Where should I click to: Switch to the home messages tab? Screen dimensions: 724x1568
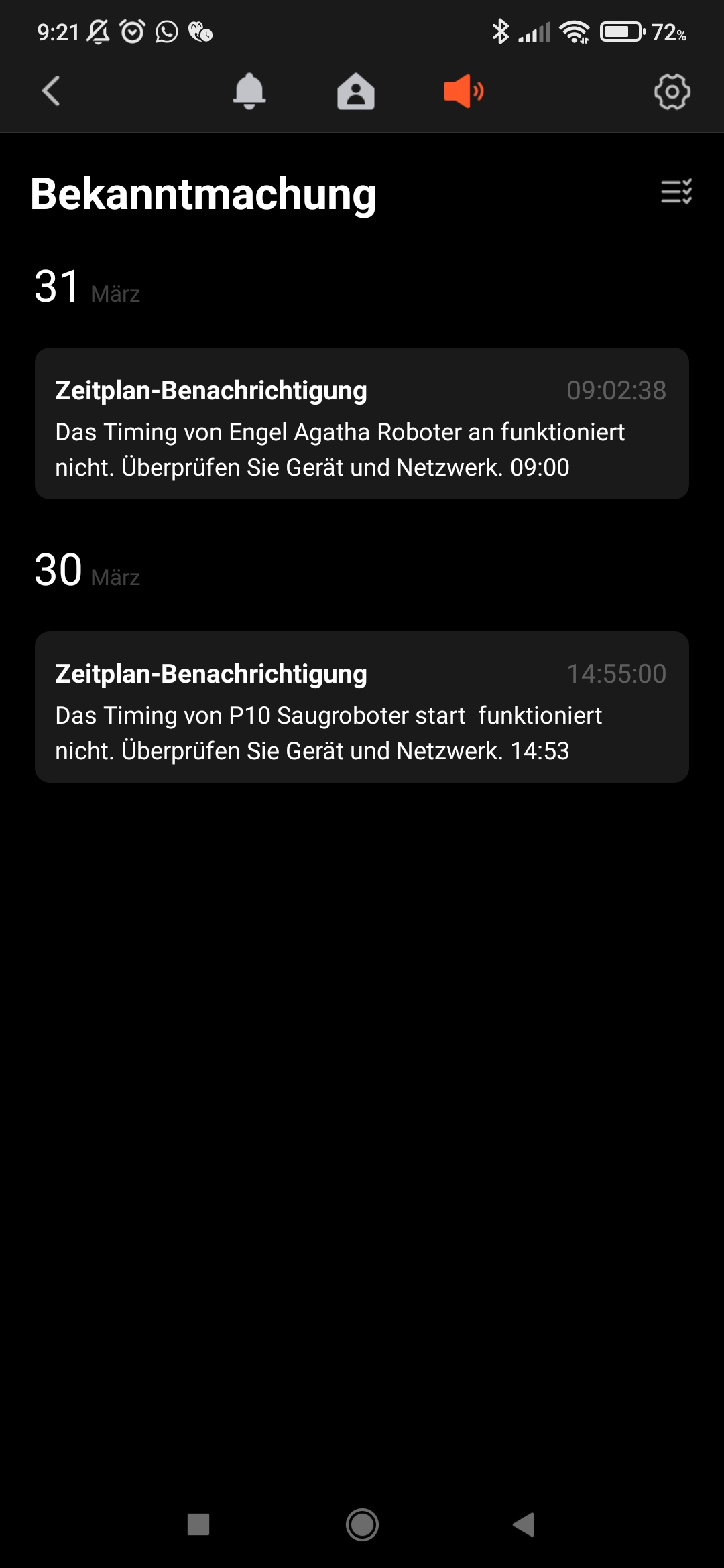(356, 91)
